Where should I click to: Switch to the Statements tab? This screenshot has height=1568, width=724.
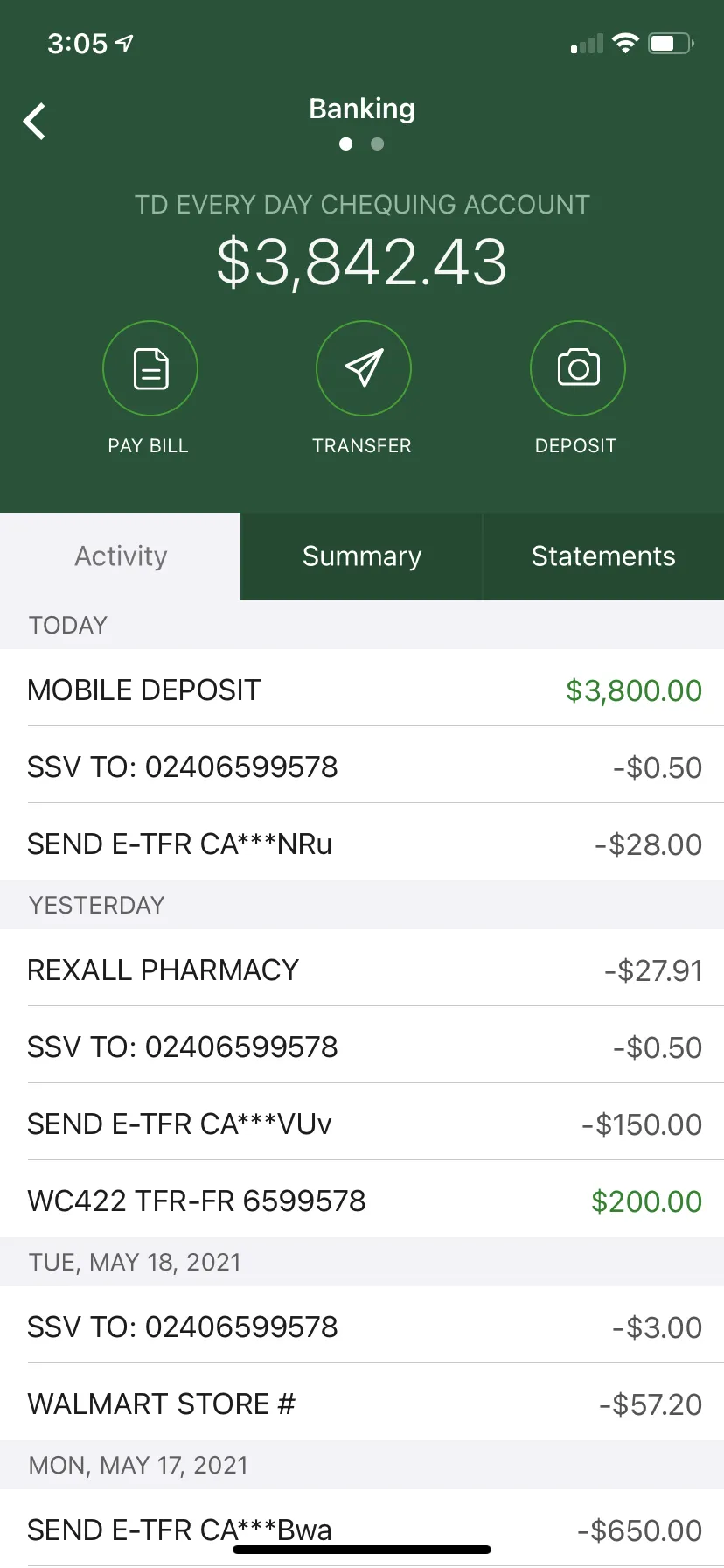pyautogui.click(x=603, y=556)
